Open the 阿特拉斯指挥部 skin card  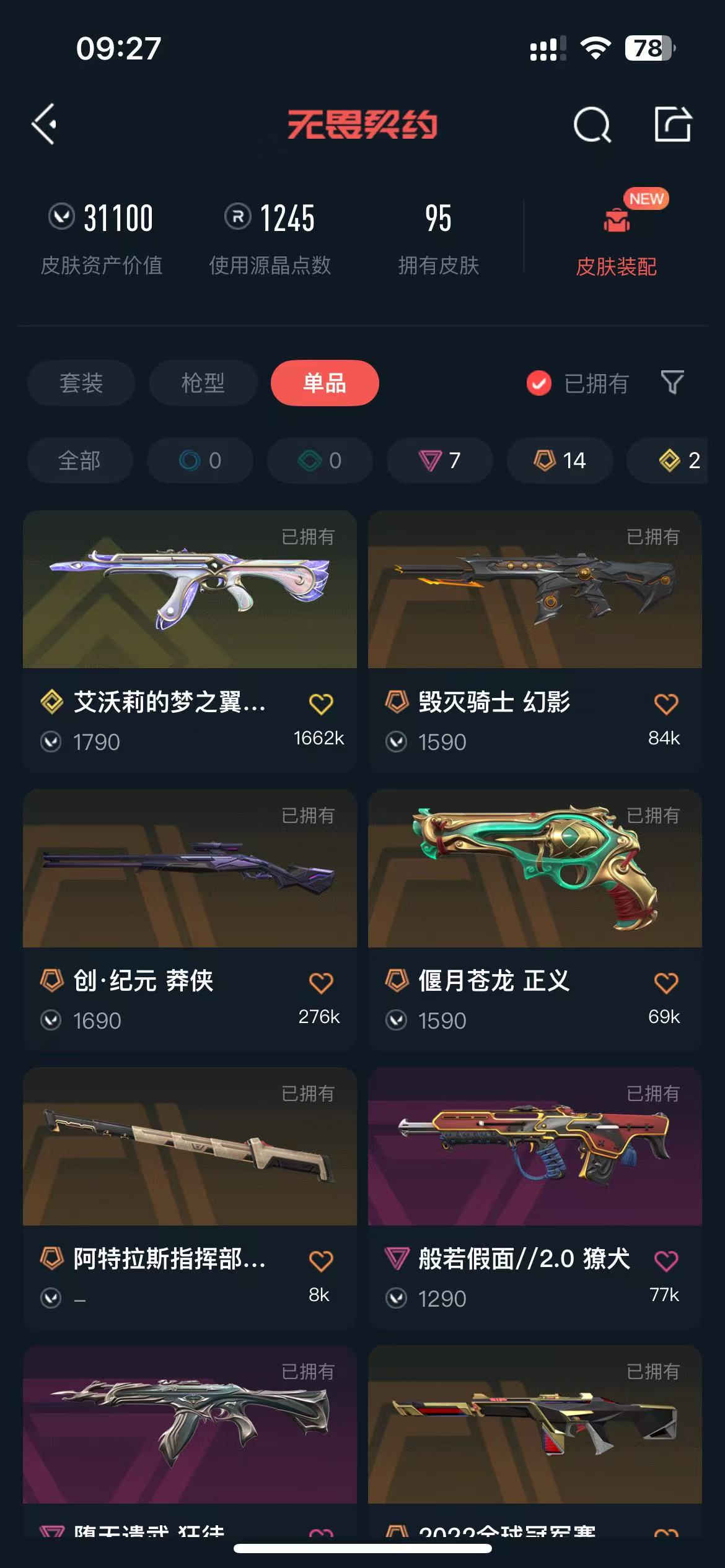(190, 1197)
